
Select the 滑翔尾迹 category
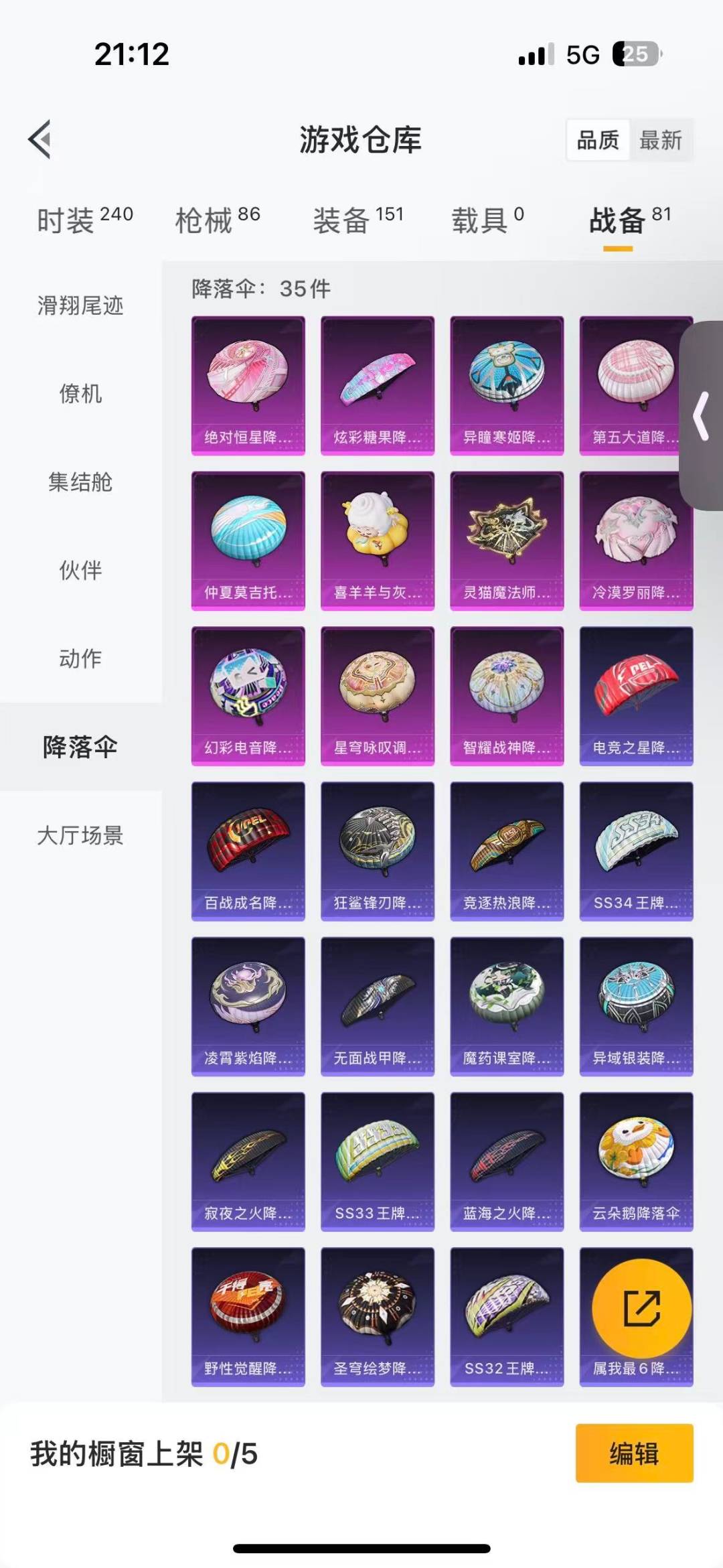tap(80, 307)
